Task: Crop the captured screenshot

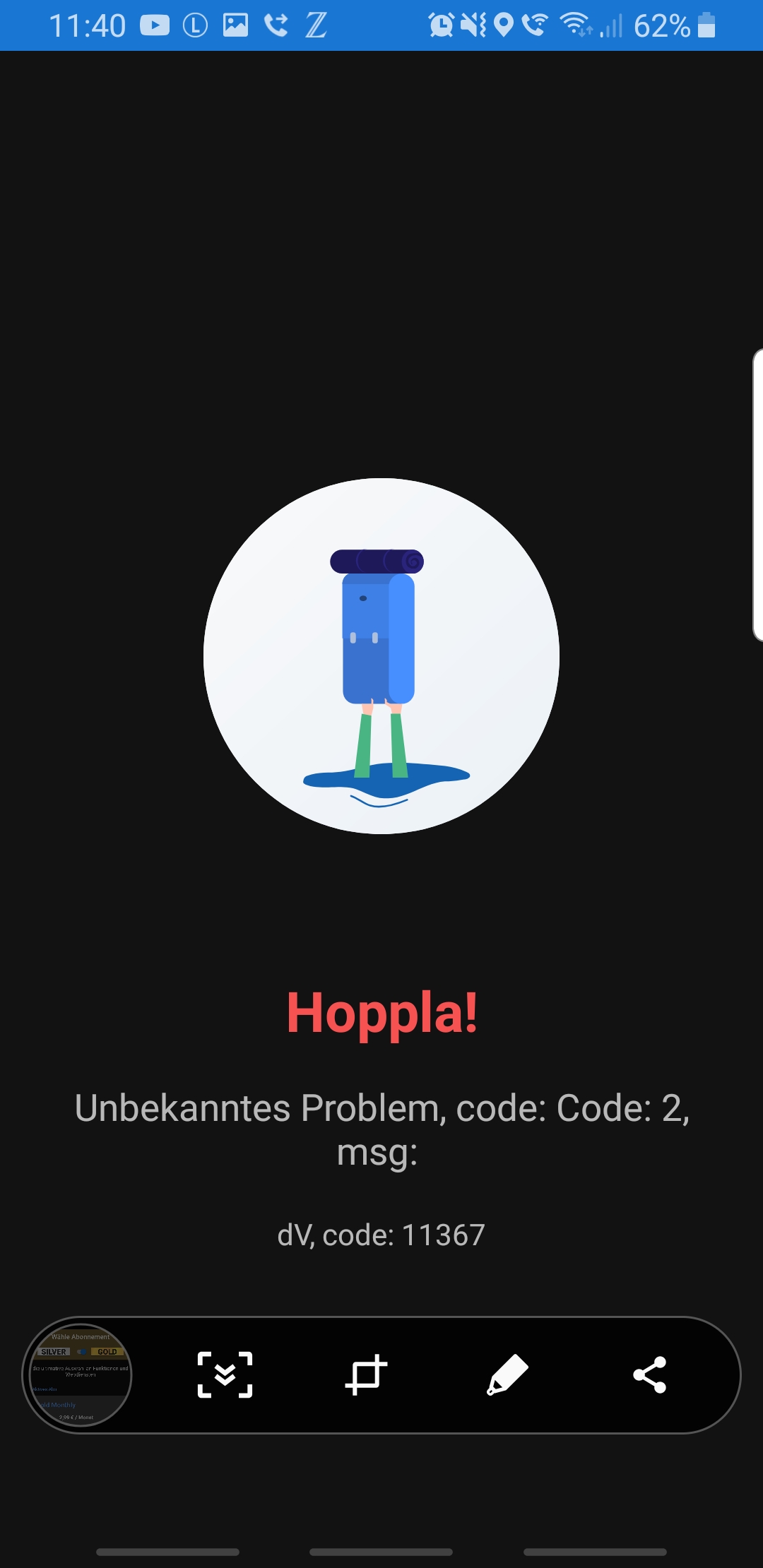Action: tap(366, 1374)
